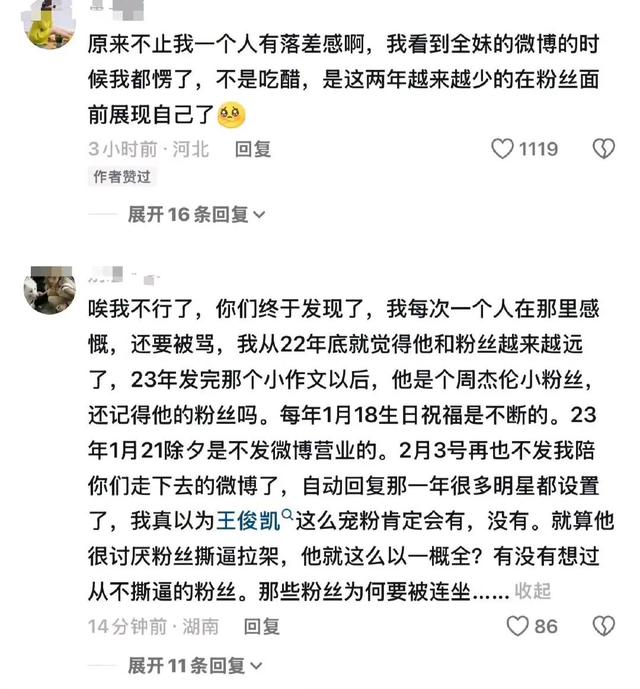This screenshot has width=640, height=689.
Task: Expand the 16 replies
Action: point(196,214)
